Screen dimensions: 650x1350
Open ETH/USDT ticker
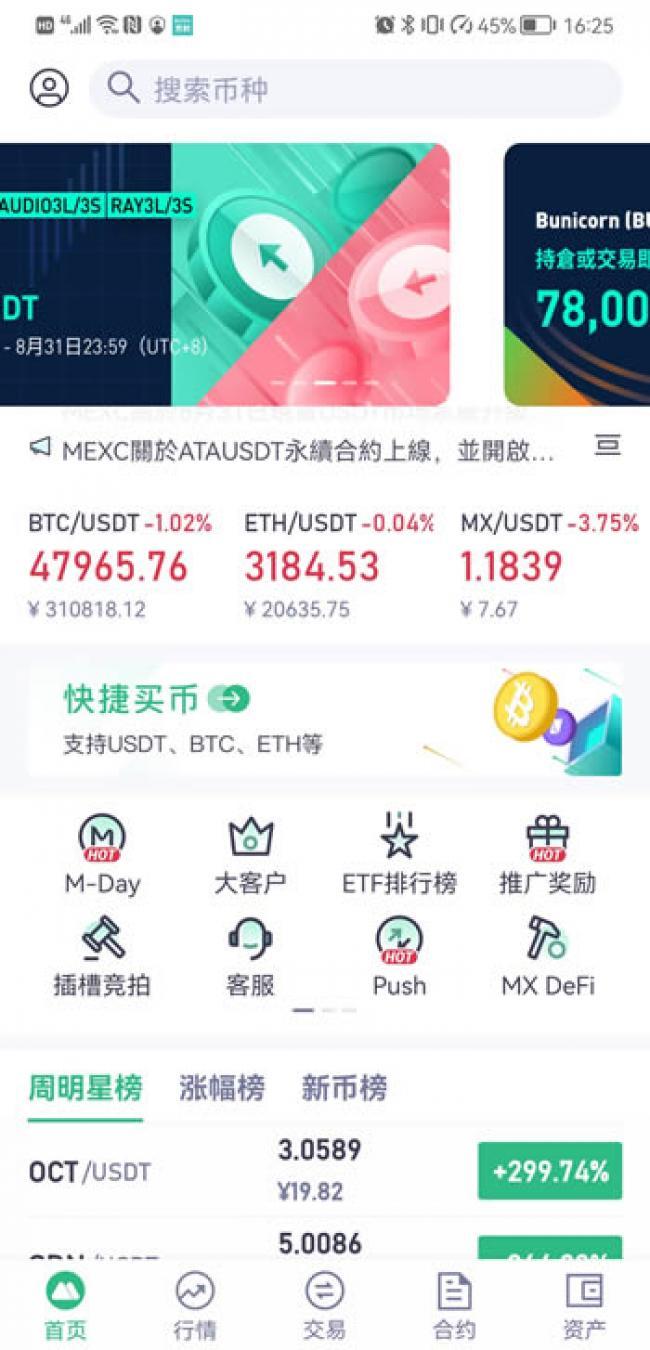click(x=338, y=565)
